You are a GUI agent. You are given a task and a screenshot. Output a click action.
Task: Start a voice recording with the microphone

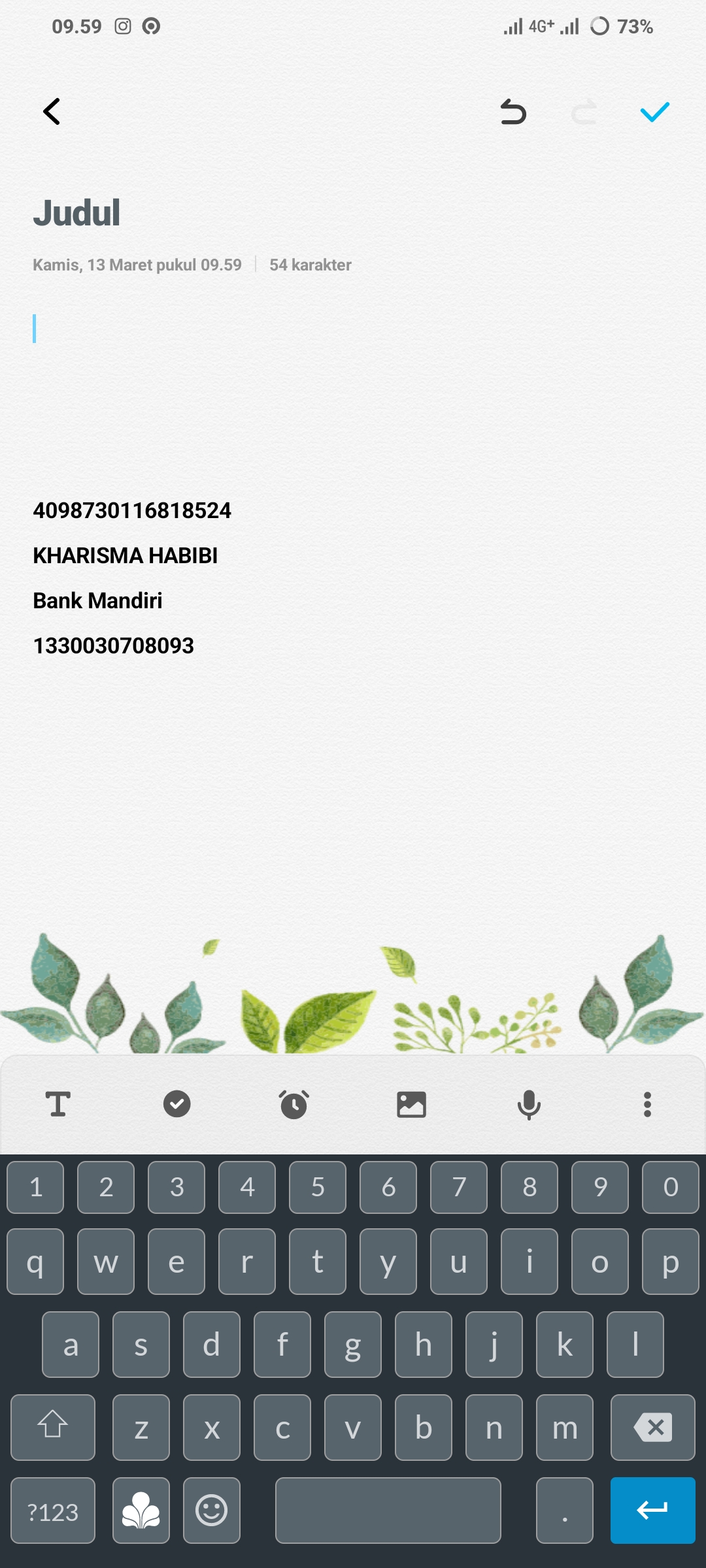pos(529,1104)
